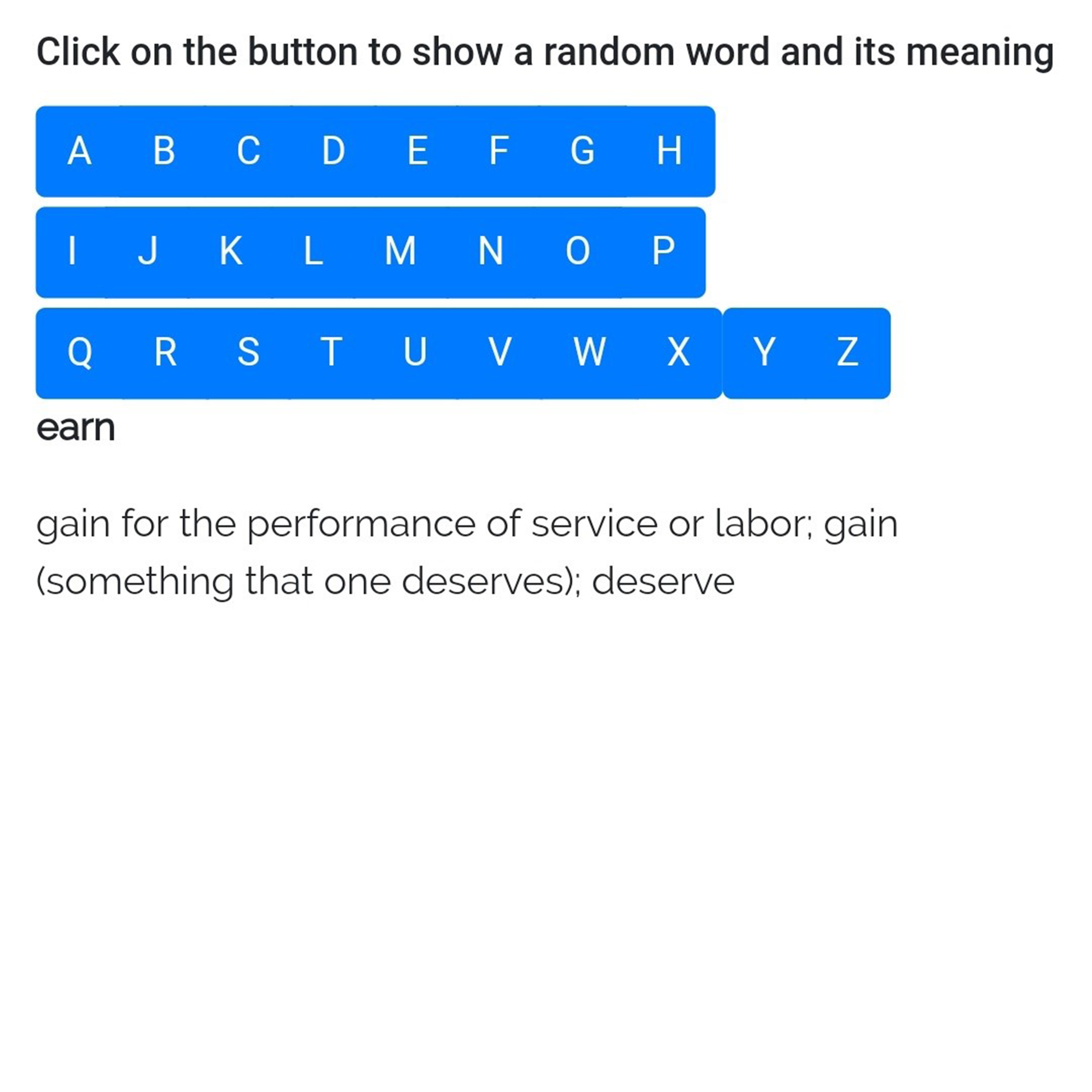Show a random word starting with C
This screenshot has width=1092, height=1092.
click(249, 152)
